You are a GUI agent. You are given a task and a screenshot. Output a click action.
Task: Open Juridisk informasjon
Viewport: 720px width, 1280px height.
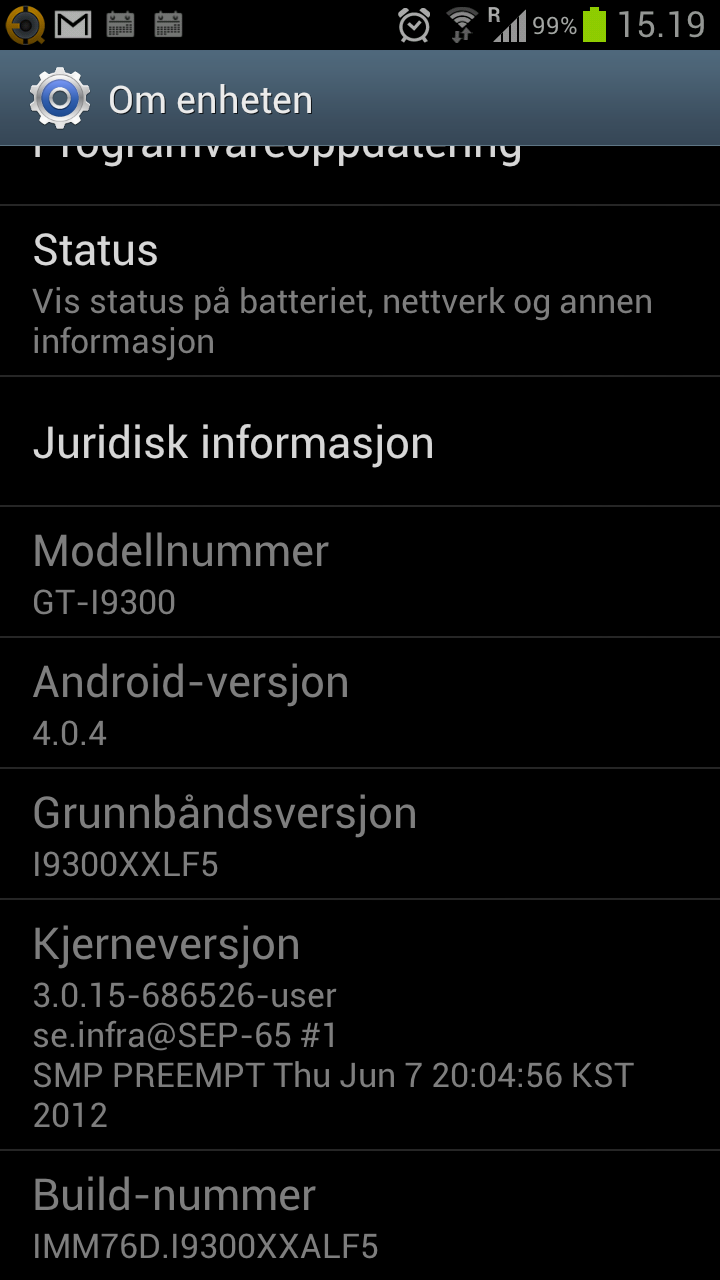pyautogui.click(x=360, y=442)
